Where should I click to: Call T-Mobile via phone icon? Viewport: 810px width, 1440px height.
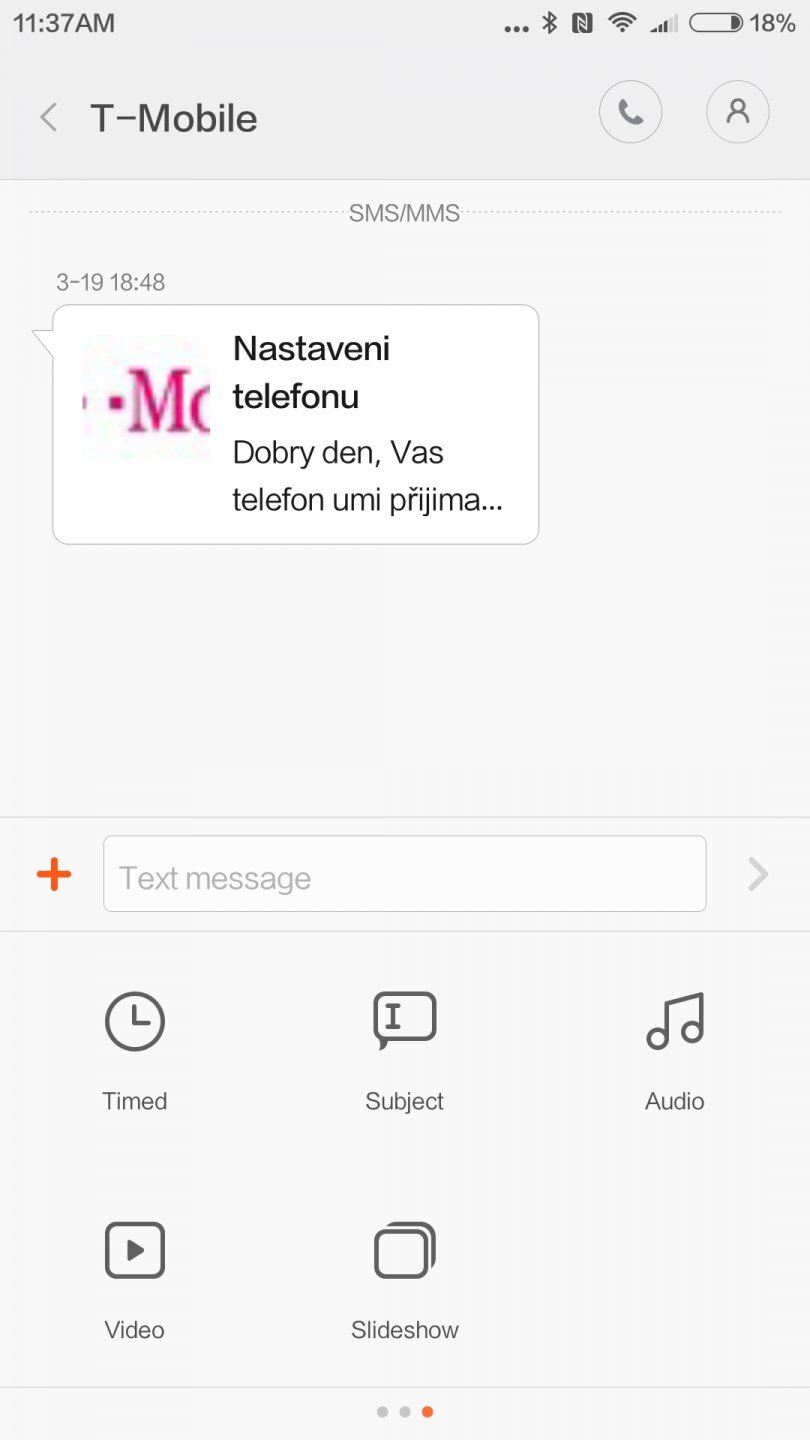point(630,112)
